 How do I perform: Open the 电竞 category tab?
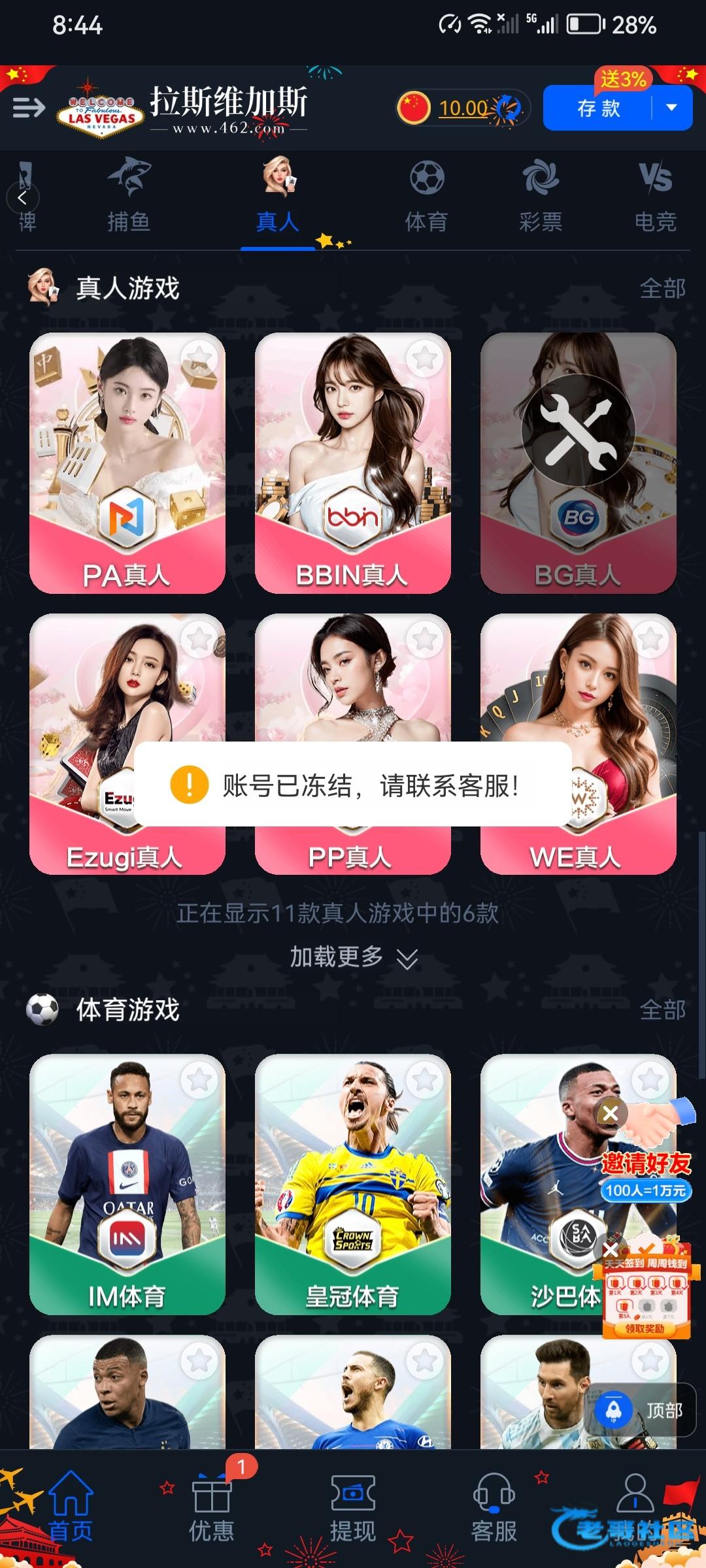coord(655,196)
